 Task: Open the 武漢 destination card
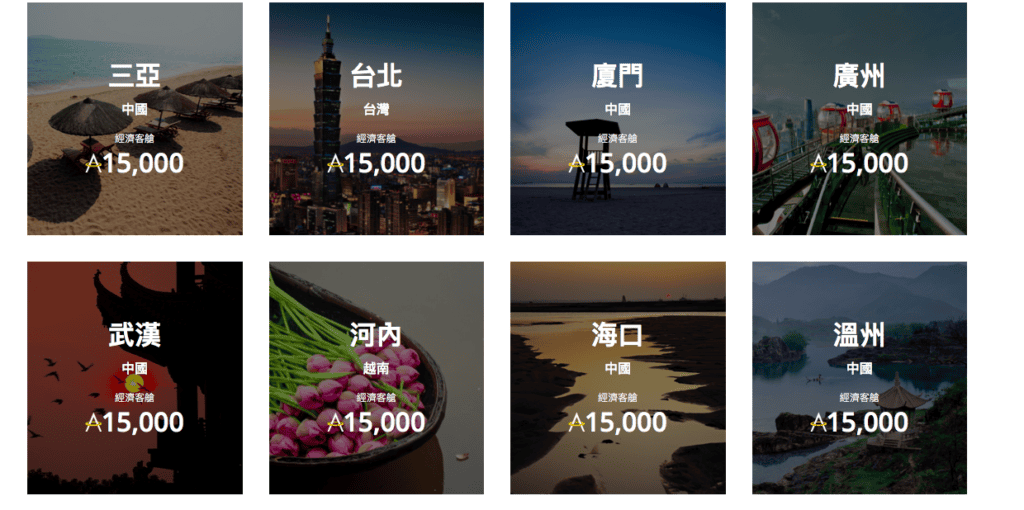(x=135, y=377)
